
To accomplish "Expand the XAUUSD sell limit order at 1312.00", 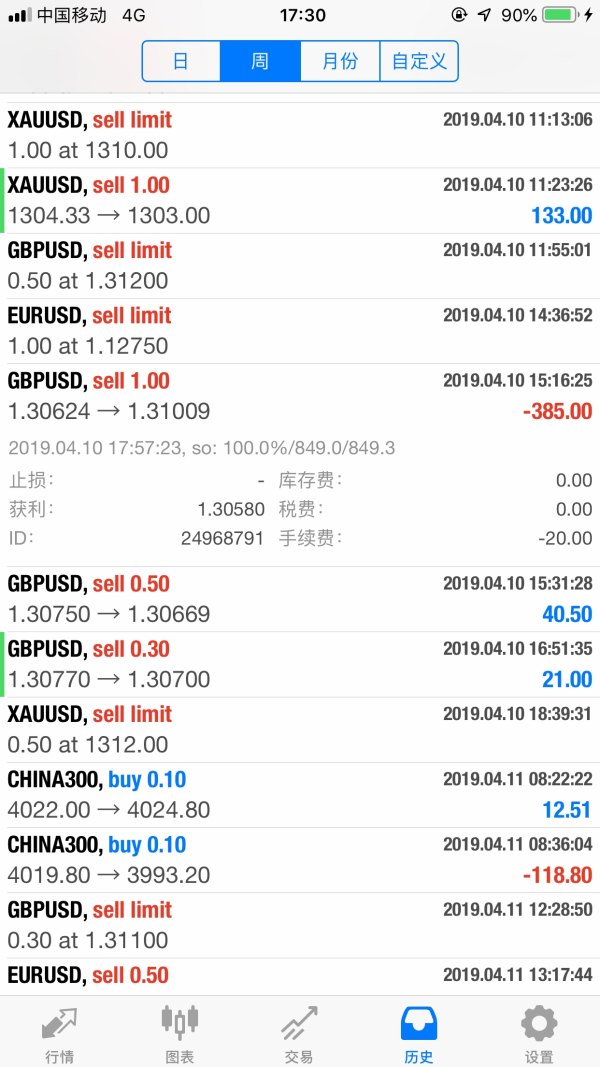I will (300, 730).
